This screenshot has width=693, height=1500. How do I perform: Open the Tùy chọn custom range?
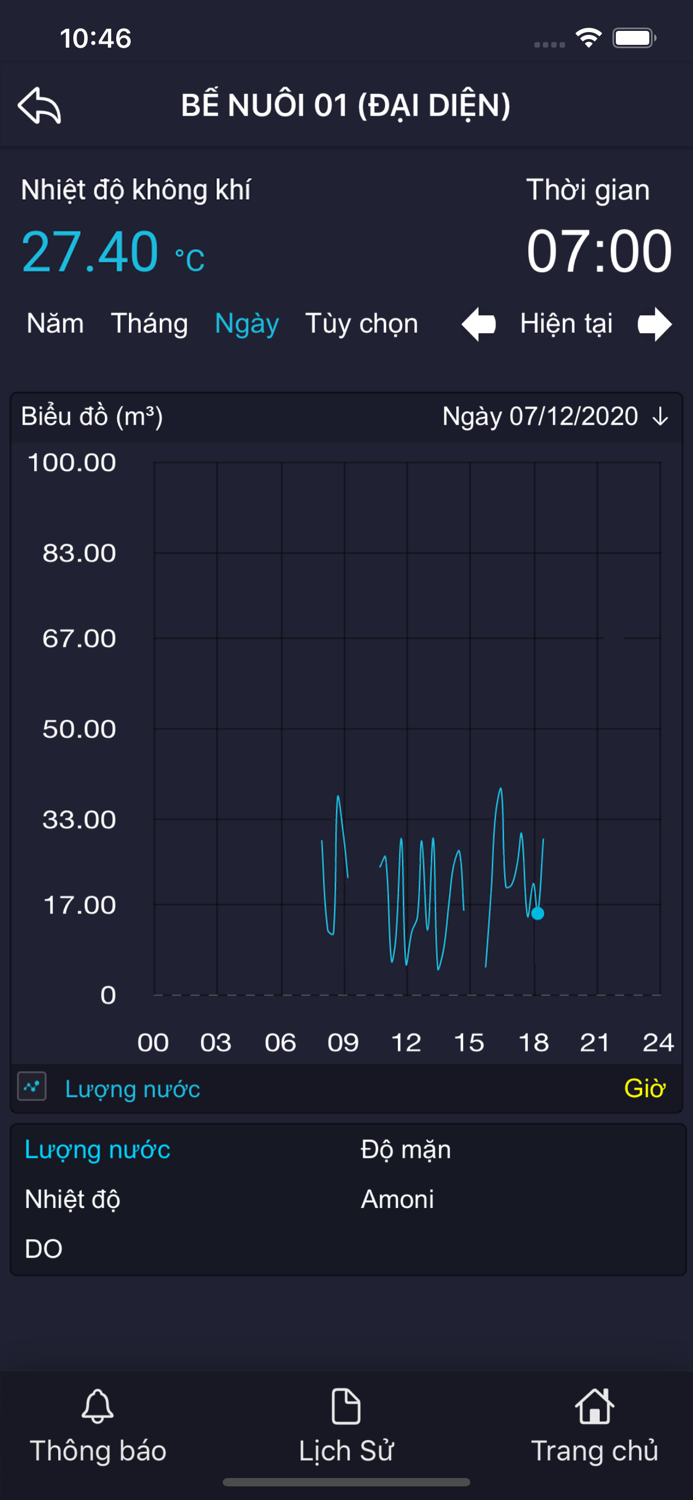tap(361, 324)
